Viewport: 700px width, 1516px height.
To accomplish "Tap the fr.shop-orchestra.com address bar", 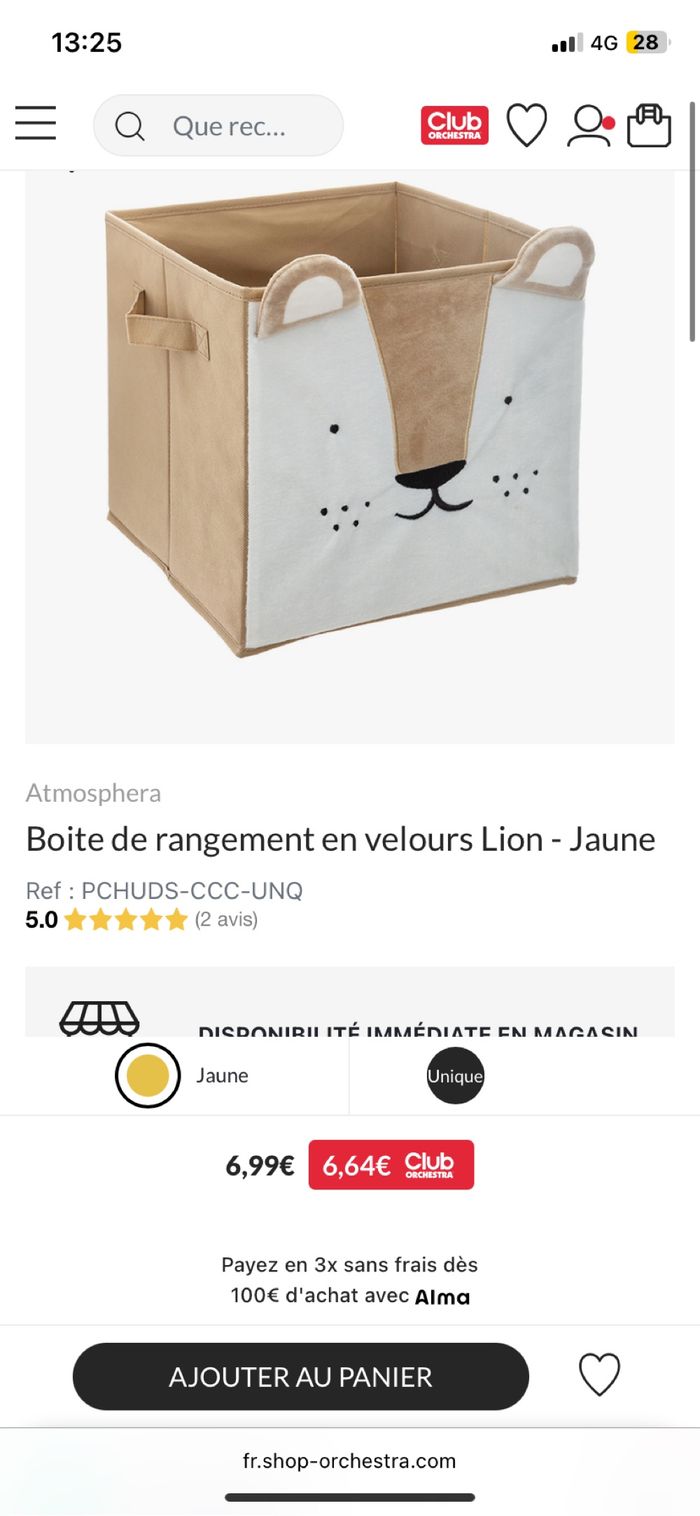I will pos(349,1461).
